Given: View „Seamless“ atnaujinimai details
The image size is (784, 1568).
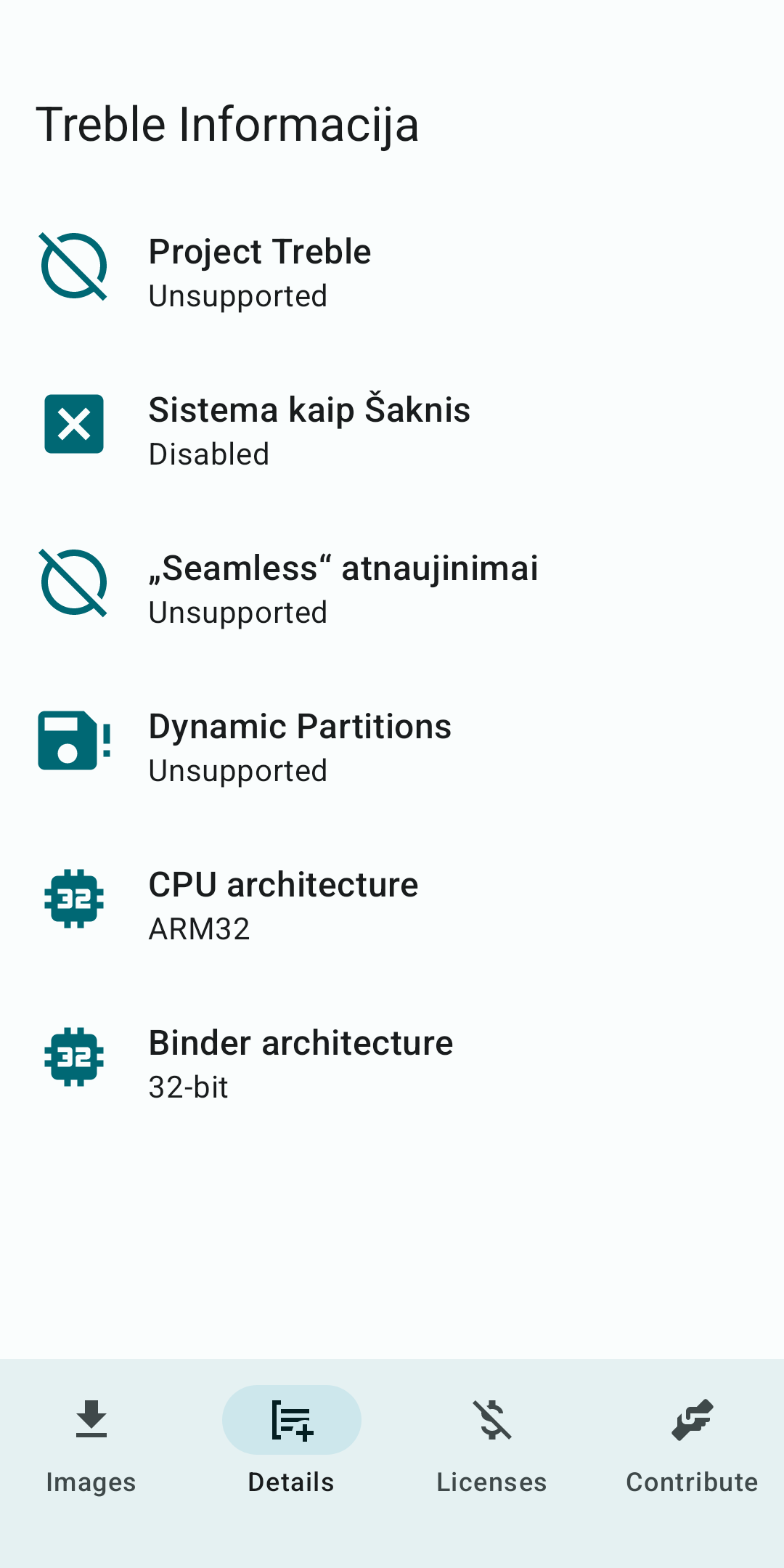Looking at the screenshot, I should tap(392, 589).
